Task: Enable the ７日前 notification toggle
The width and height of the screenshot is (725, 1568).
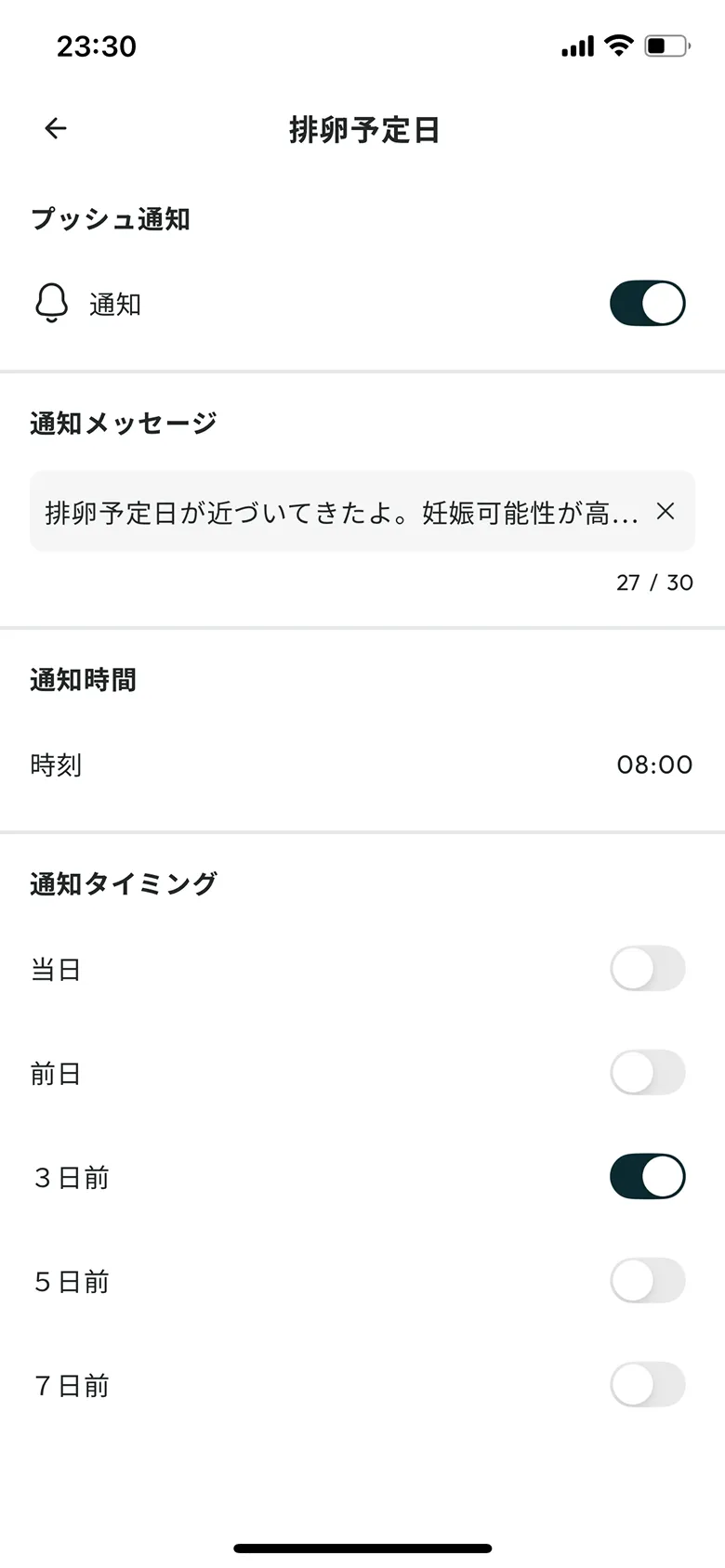Action: pyautogui.click(x=647, y=1384)
